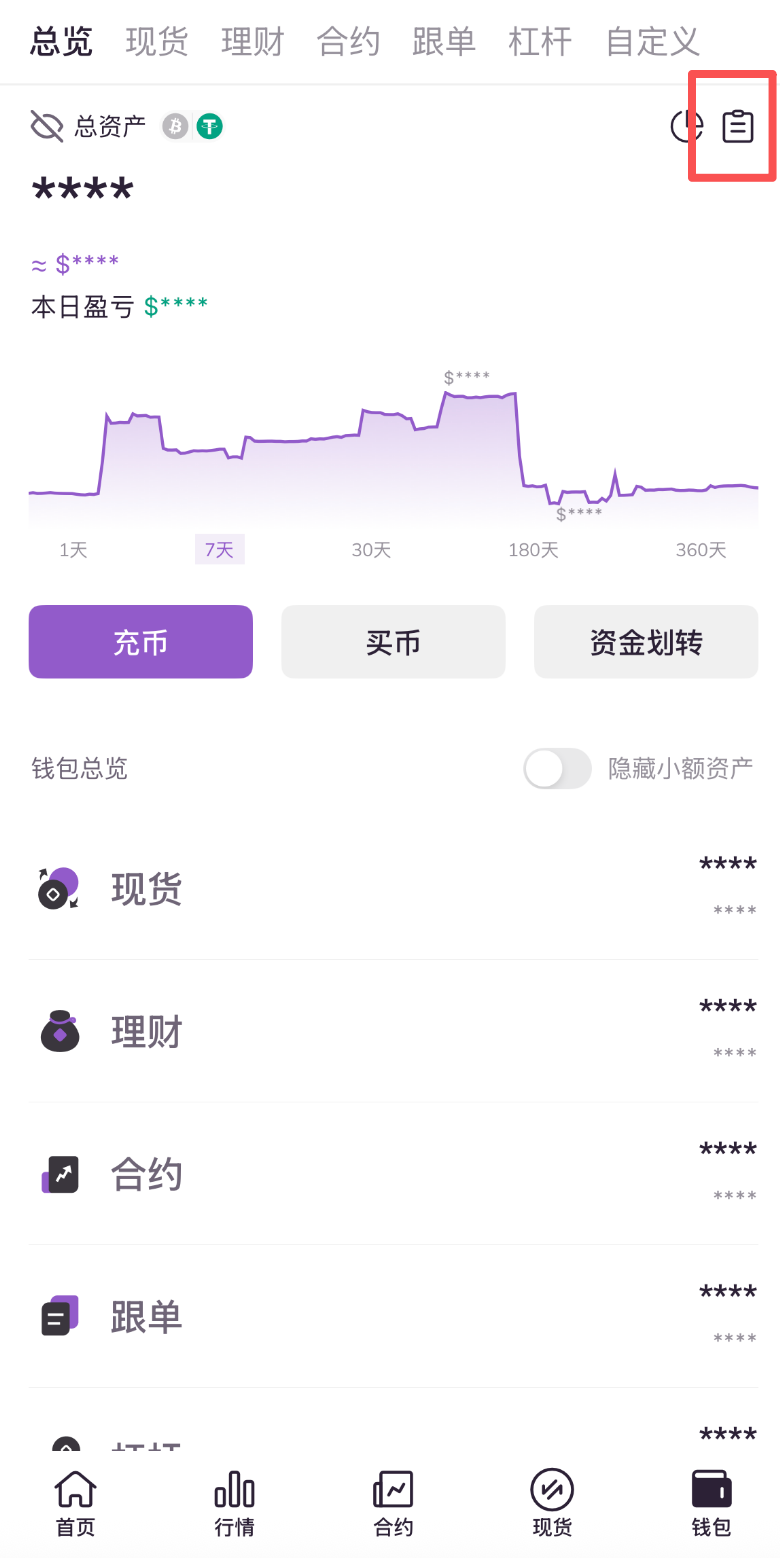
Task: Switch chart to 360天 range
Action: pos(700,550)
